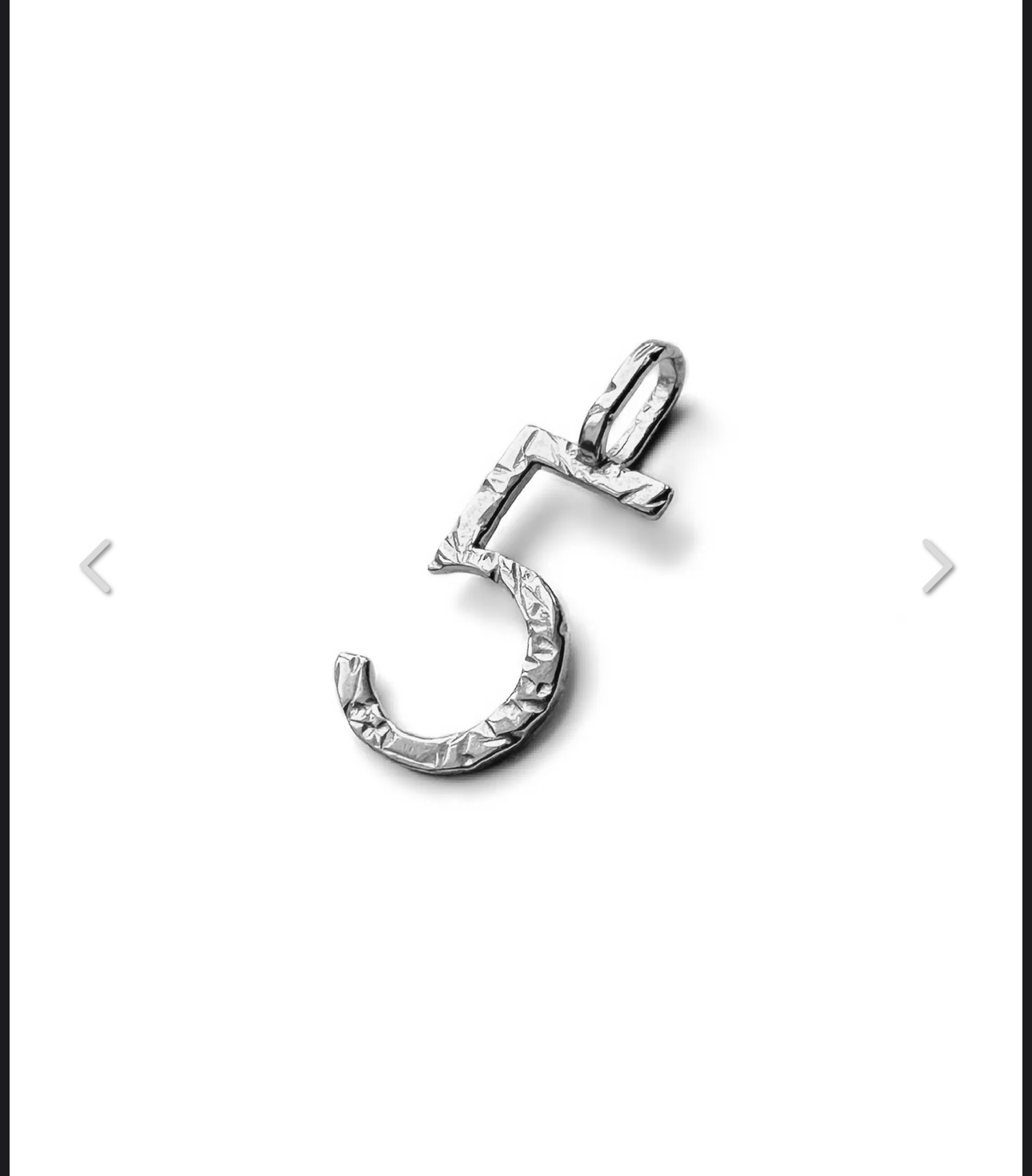Go to the previous product image
Image resolution: width=1032 pixels, height=1176 pixels.
[x=96, y=566]
